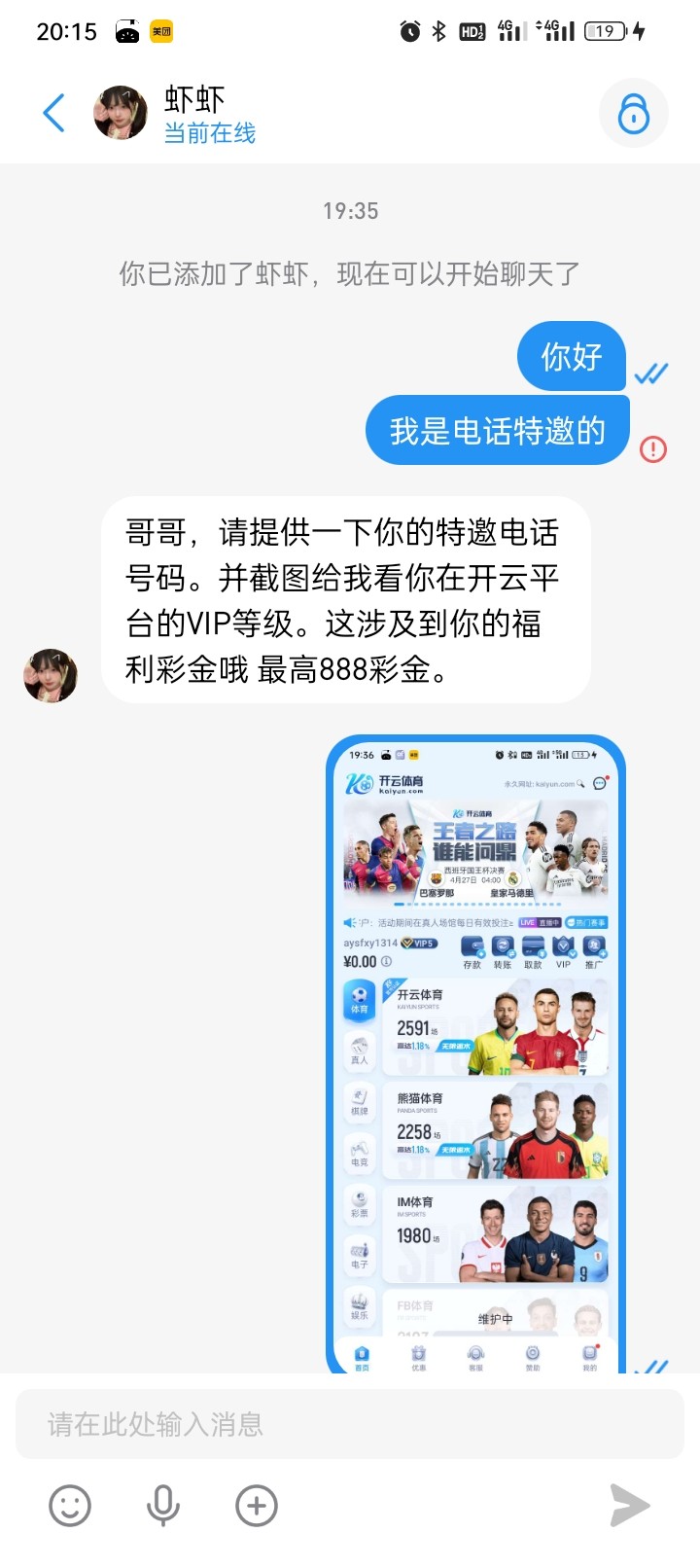Screen dimensions: 700x1568
Task: Record a voice message with microphone
Action: click(163, 1506)
